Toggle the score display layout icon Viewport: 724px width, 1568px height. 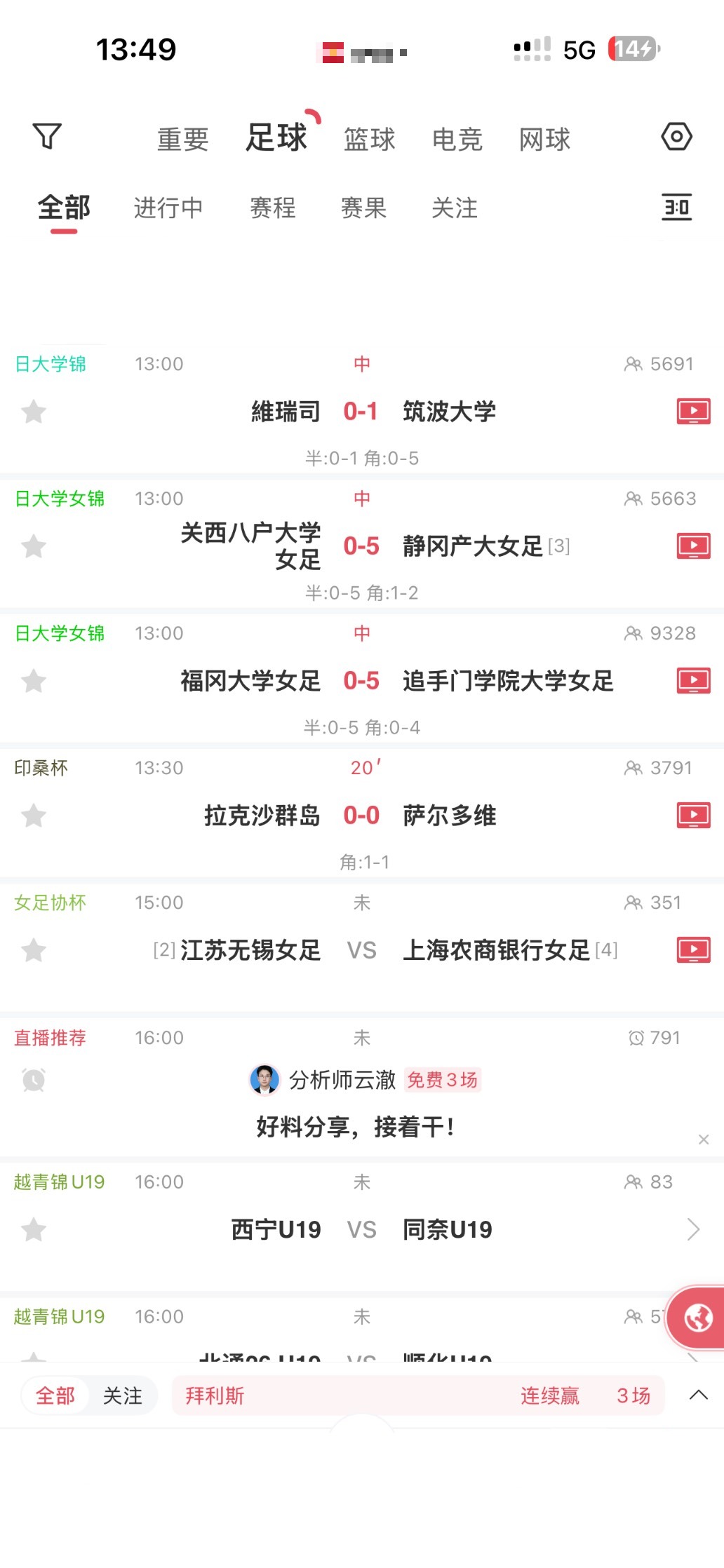[676, 208]
